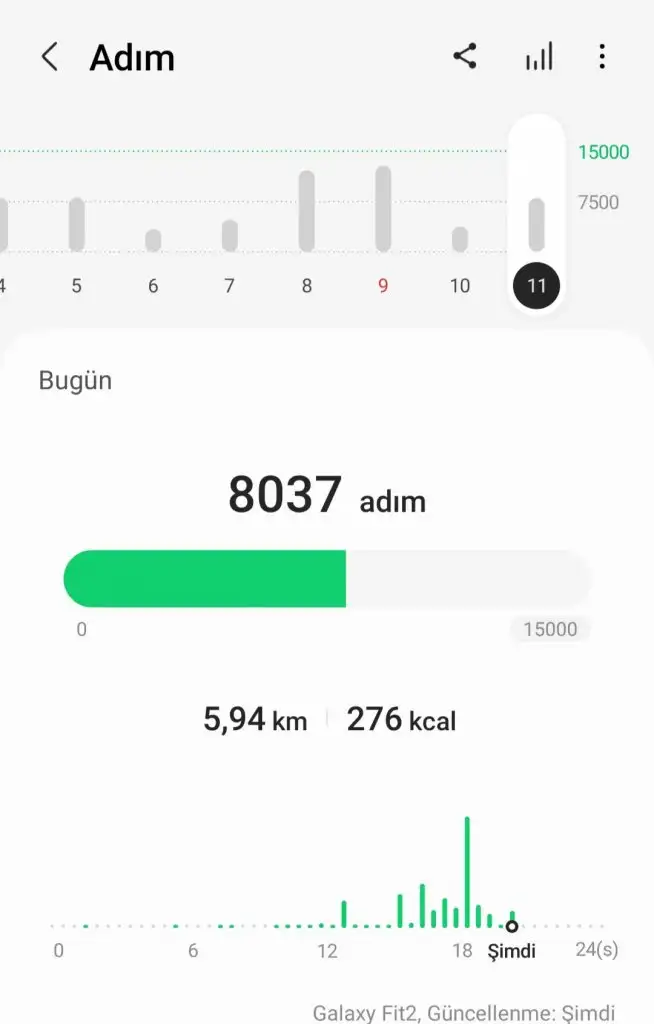
Task: Select day 6 in the step chart
Action: click(153, 241)
